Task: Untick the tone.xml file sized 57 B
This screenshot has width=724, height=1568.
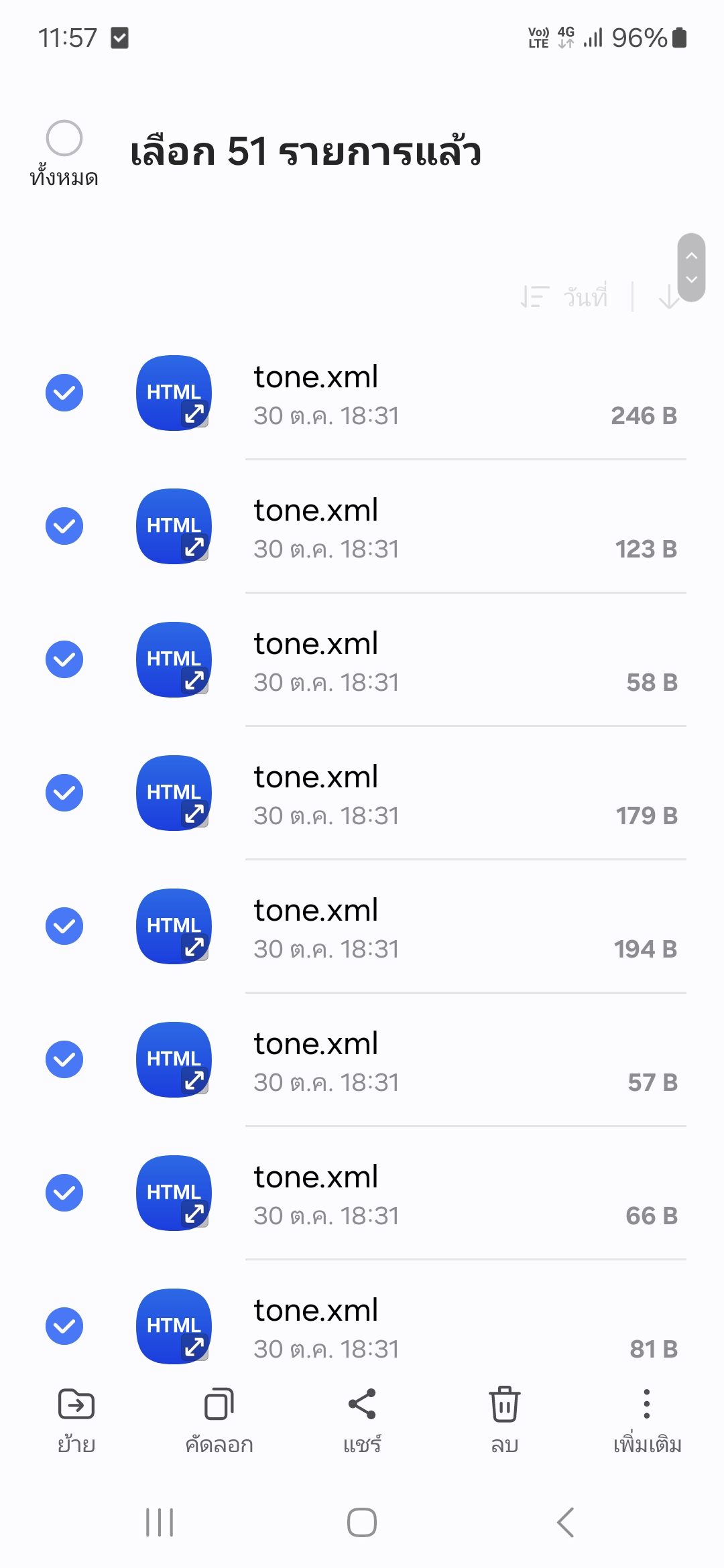Action: tap(64, 1059)
